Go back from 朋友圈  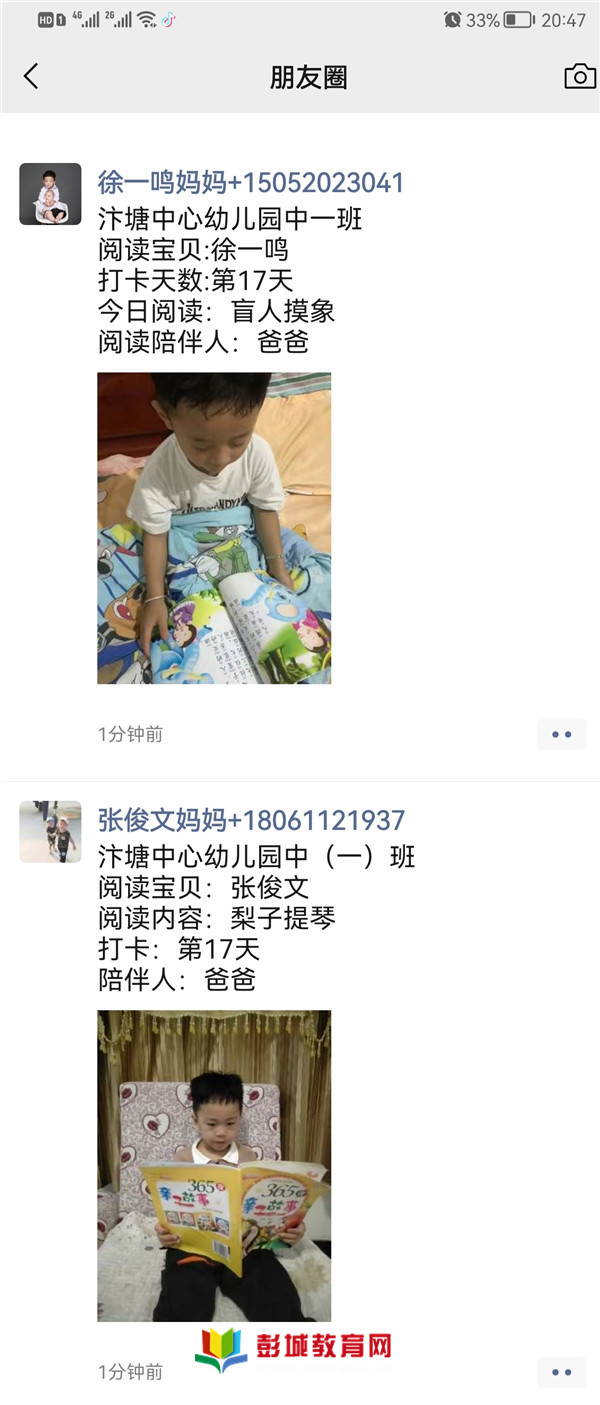pyautogui.click(x=31, y=76)
